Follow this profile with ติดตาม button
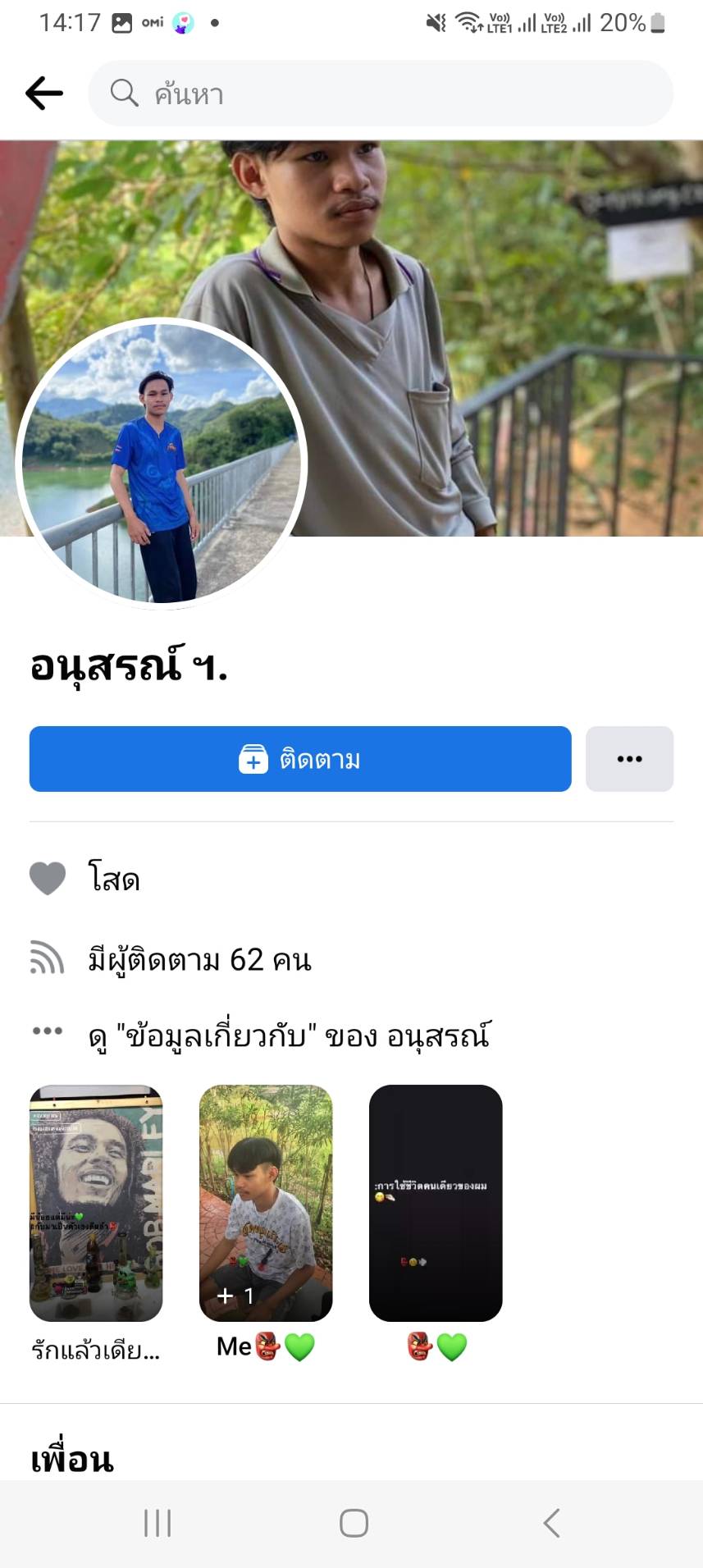 300,759
